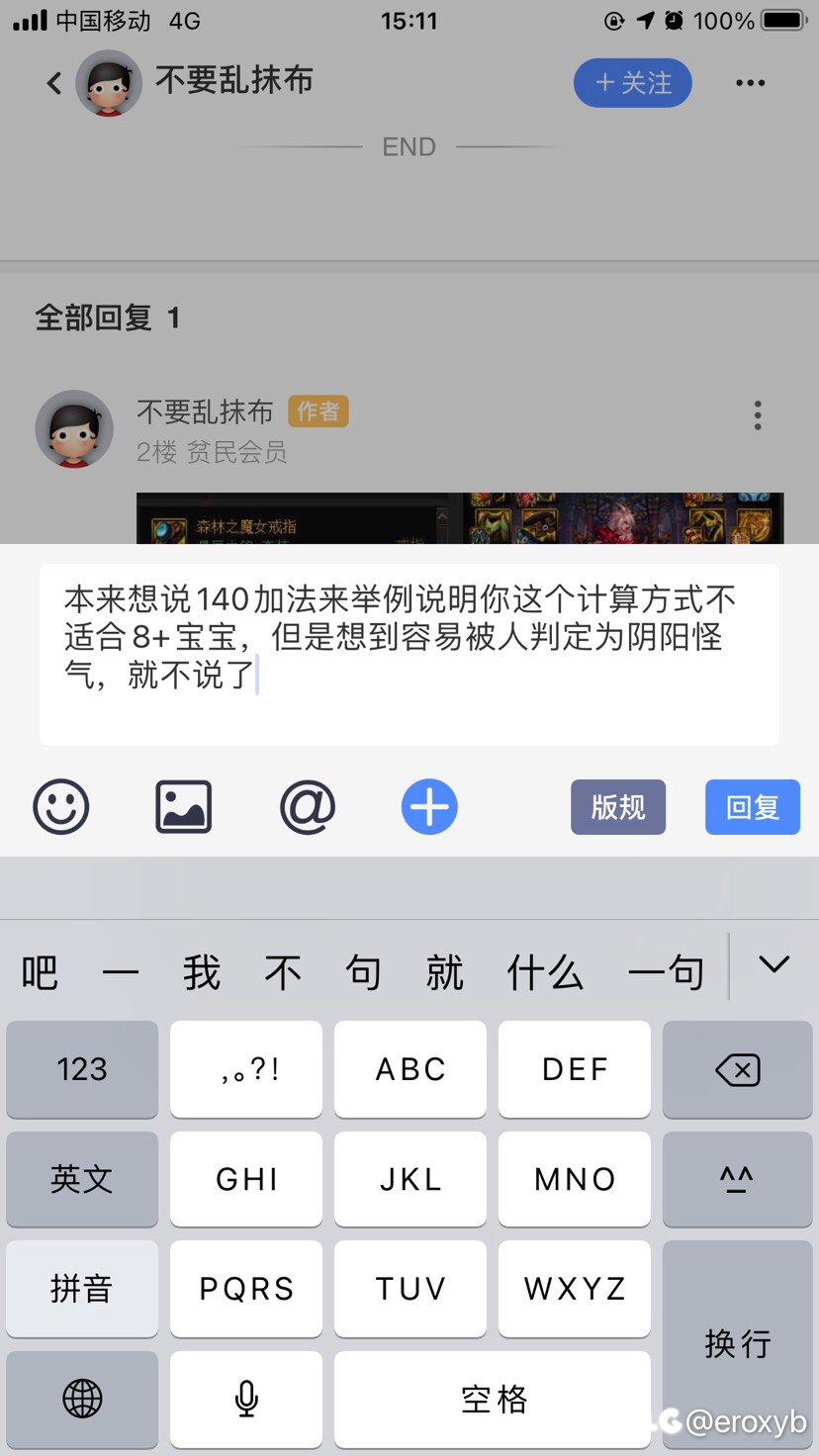Open the emoji picker smiley icon

click(61, 807)
